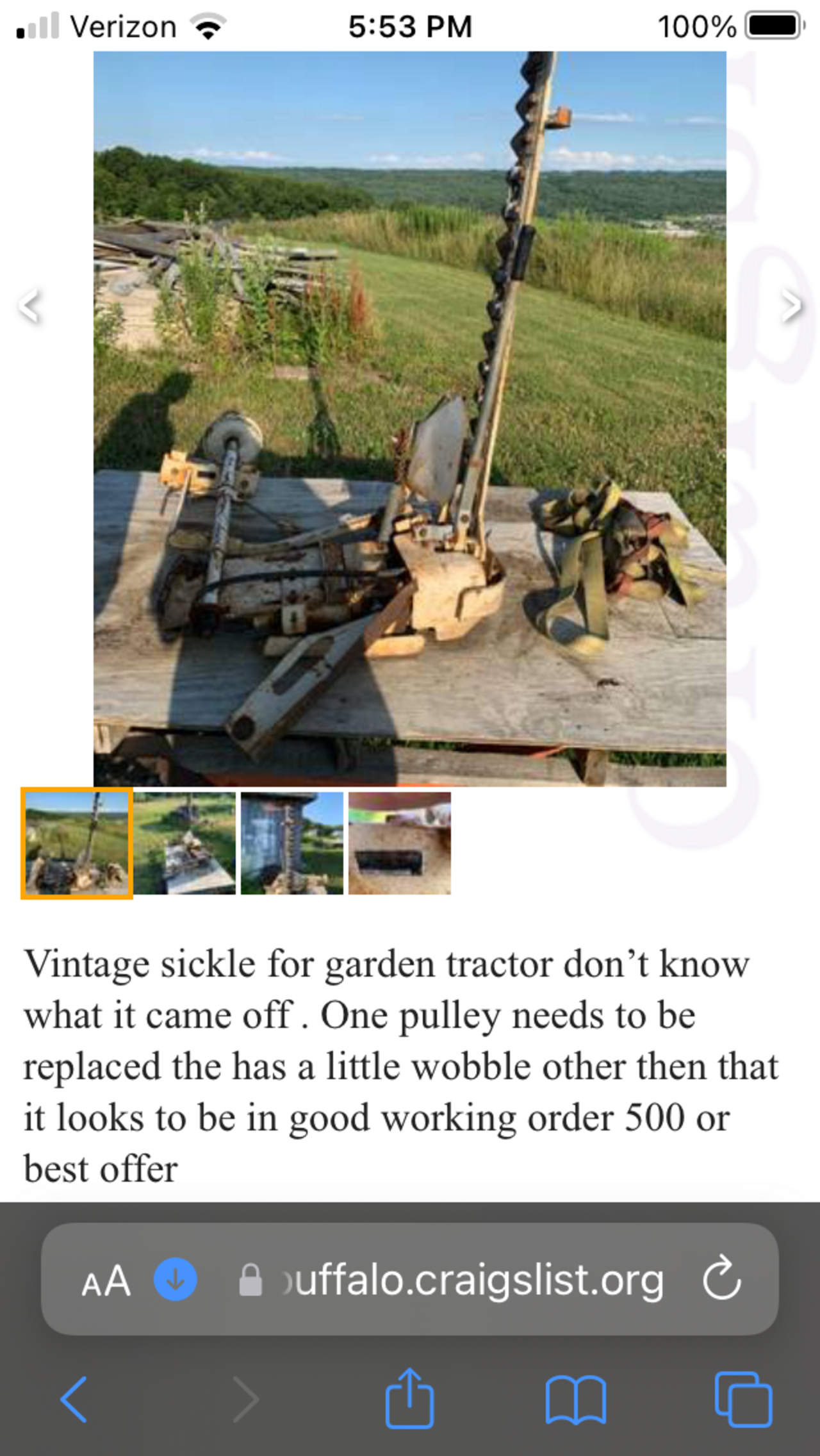Reload the craigslist page
Image resolution: width=820 pixels, height=1456 pixels.
[x=721, y=1280]
